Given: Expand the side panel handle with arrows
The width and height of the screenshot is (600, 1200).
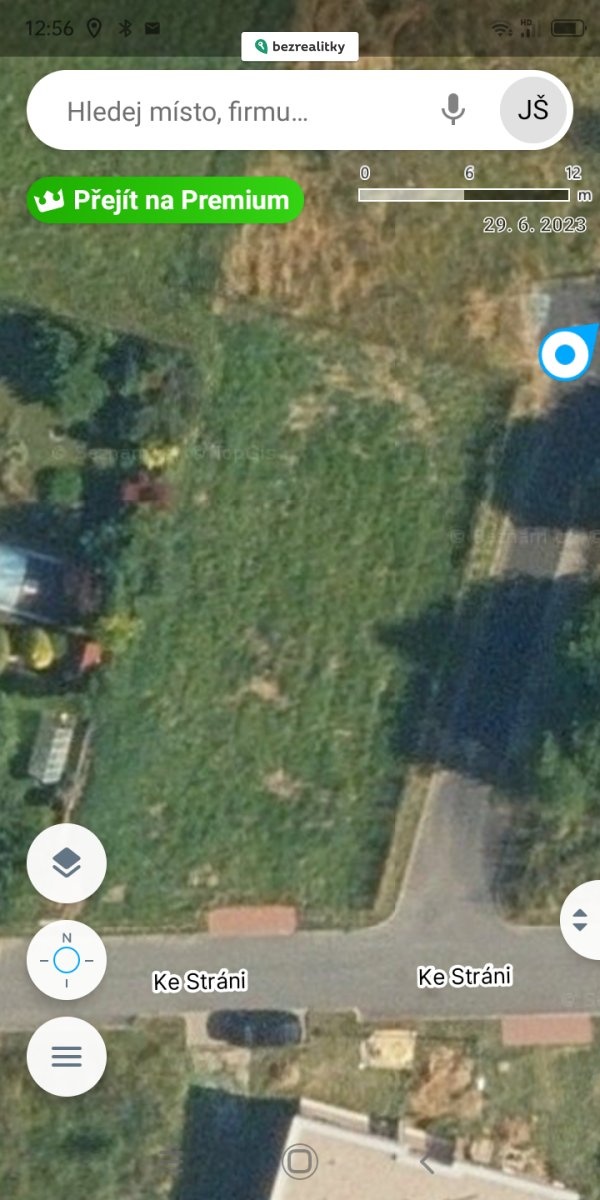Looking at the screenshot, I should (581, 920).
